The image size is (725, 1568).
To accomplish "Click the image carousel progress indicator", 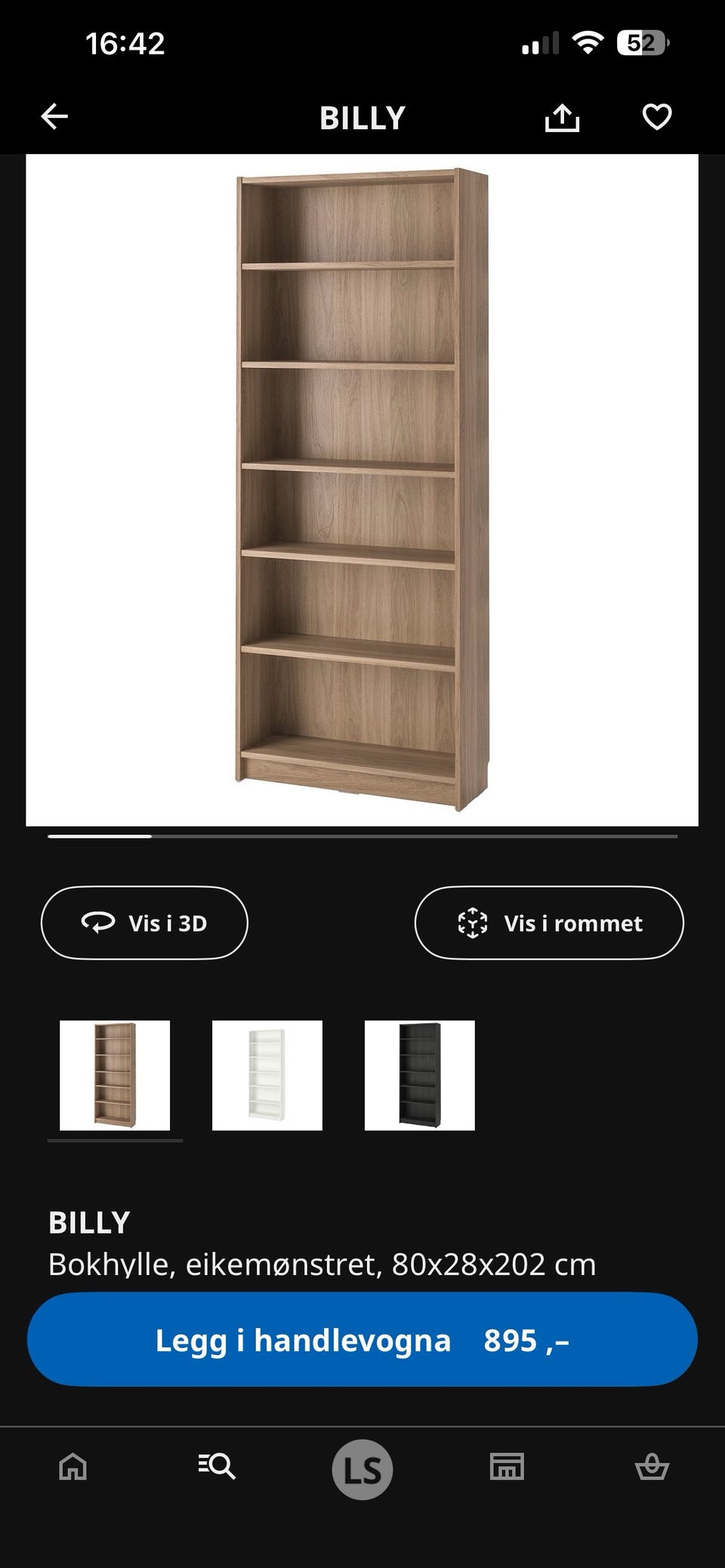I will click(x=362, y=837).
